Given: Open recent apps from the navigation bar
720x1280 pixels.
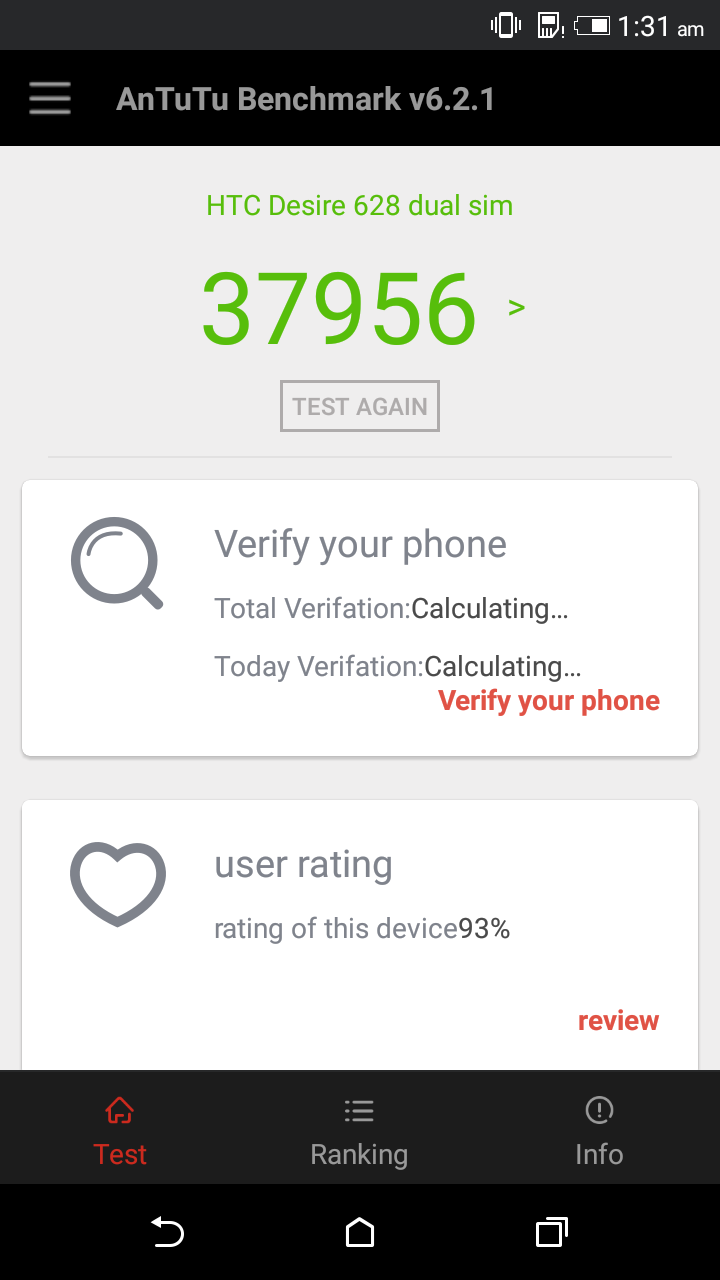Looking at the screenshot, I should pos(552,1232).
